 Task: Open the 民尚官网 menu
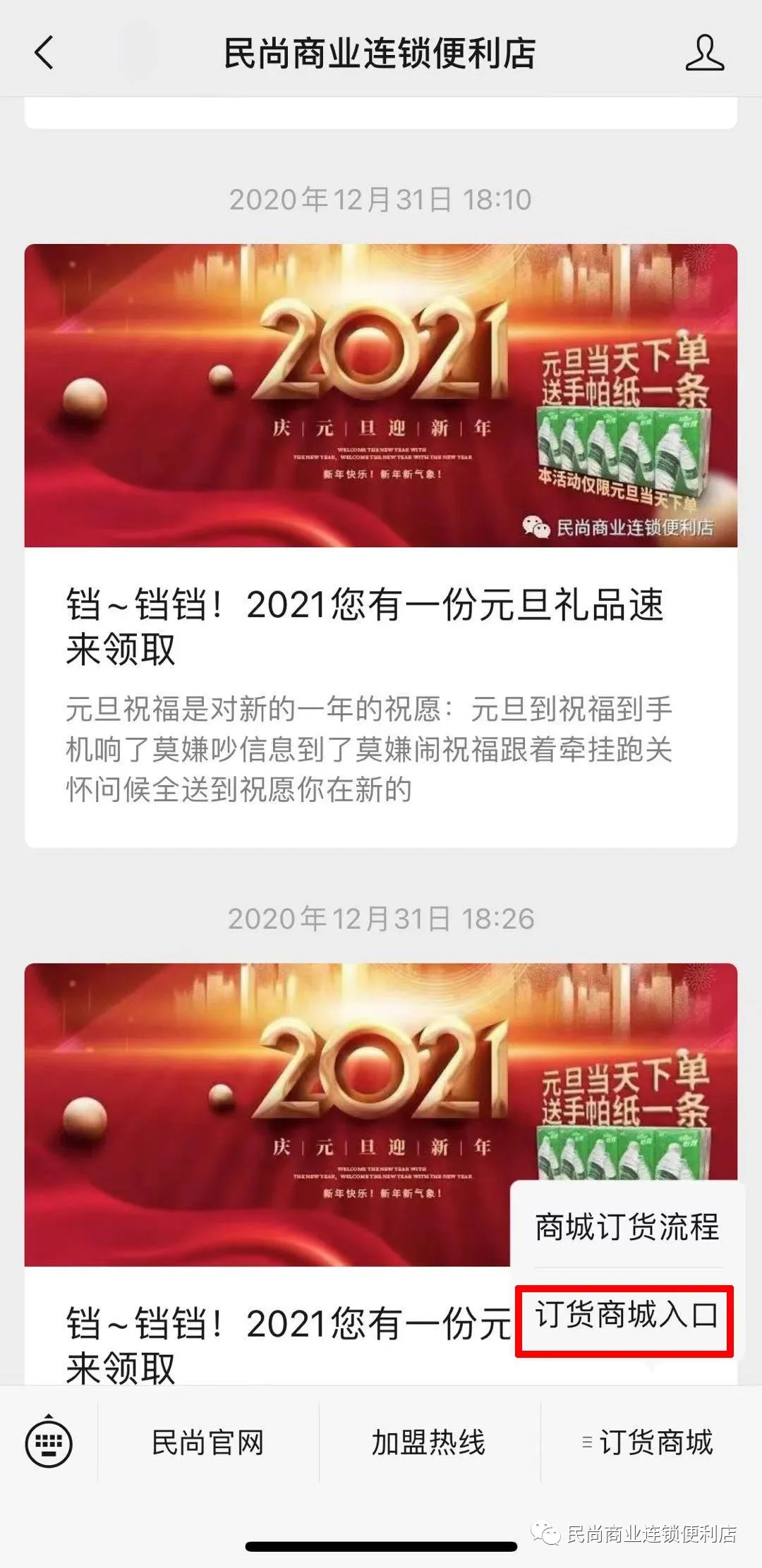pos(208,1442)
